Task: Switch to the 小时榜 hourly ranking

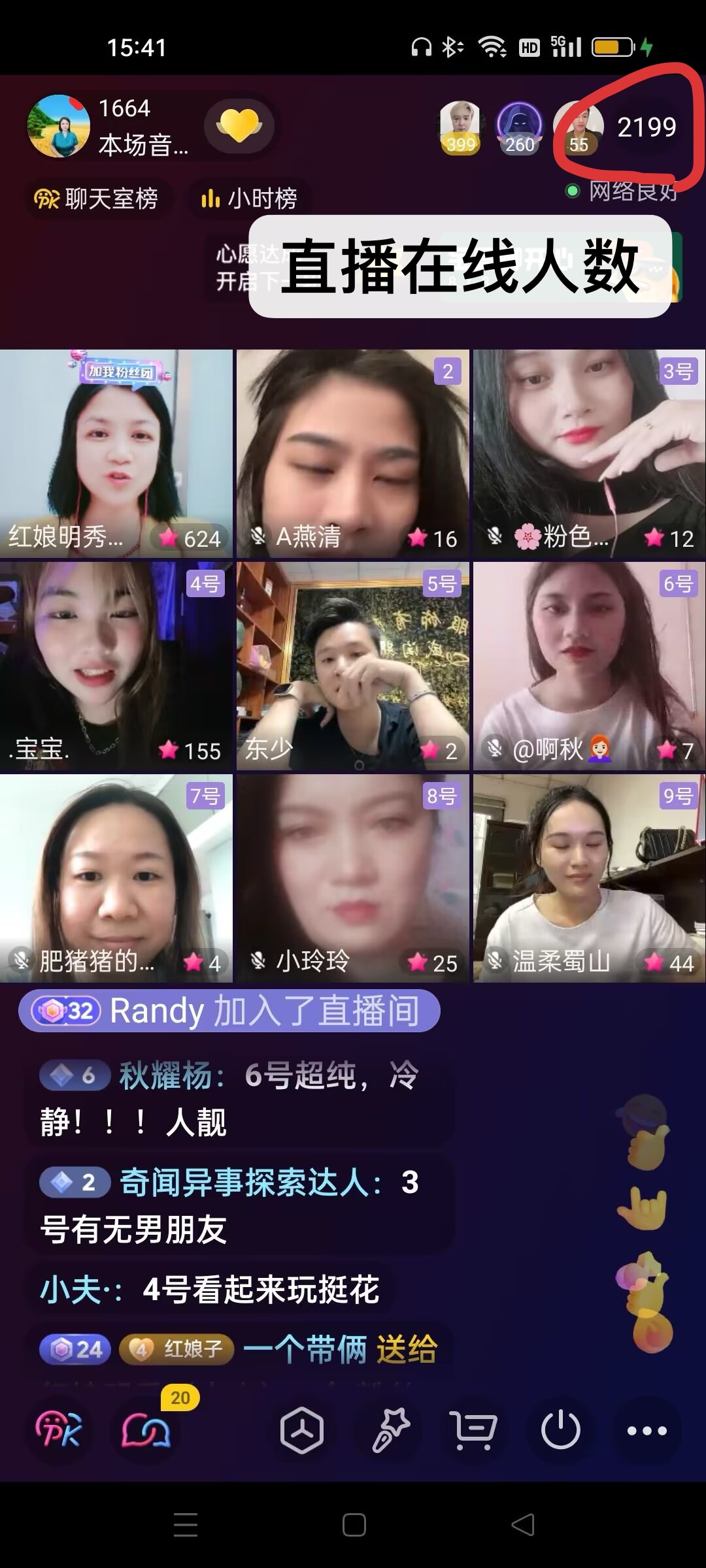Action: click(252, 199)
